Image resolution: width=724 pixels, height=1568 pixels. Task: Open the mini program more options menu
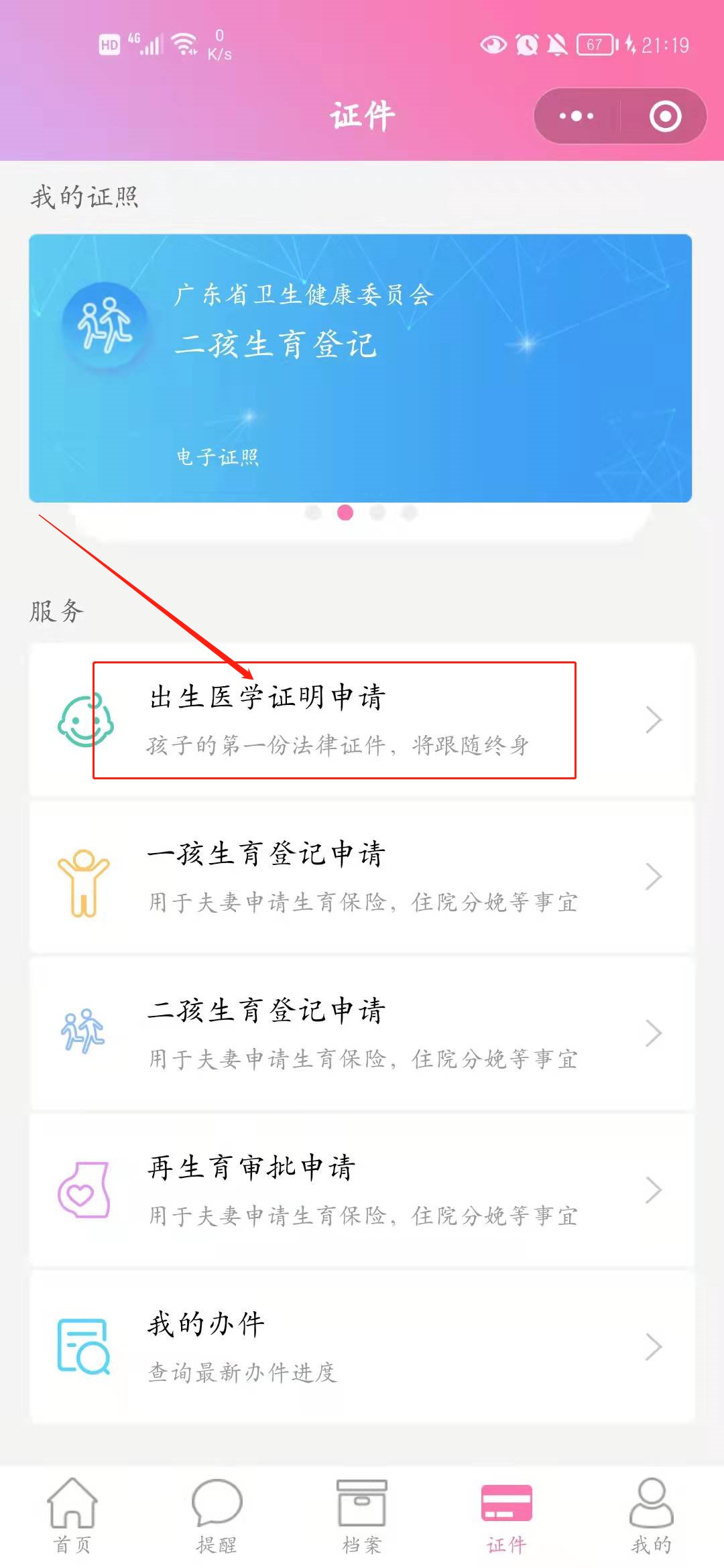[x=577, y=116]
